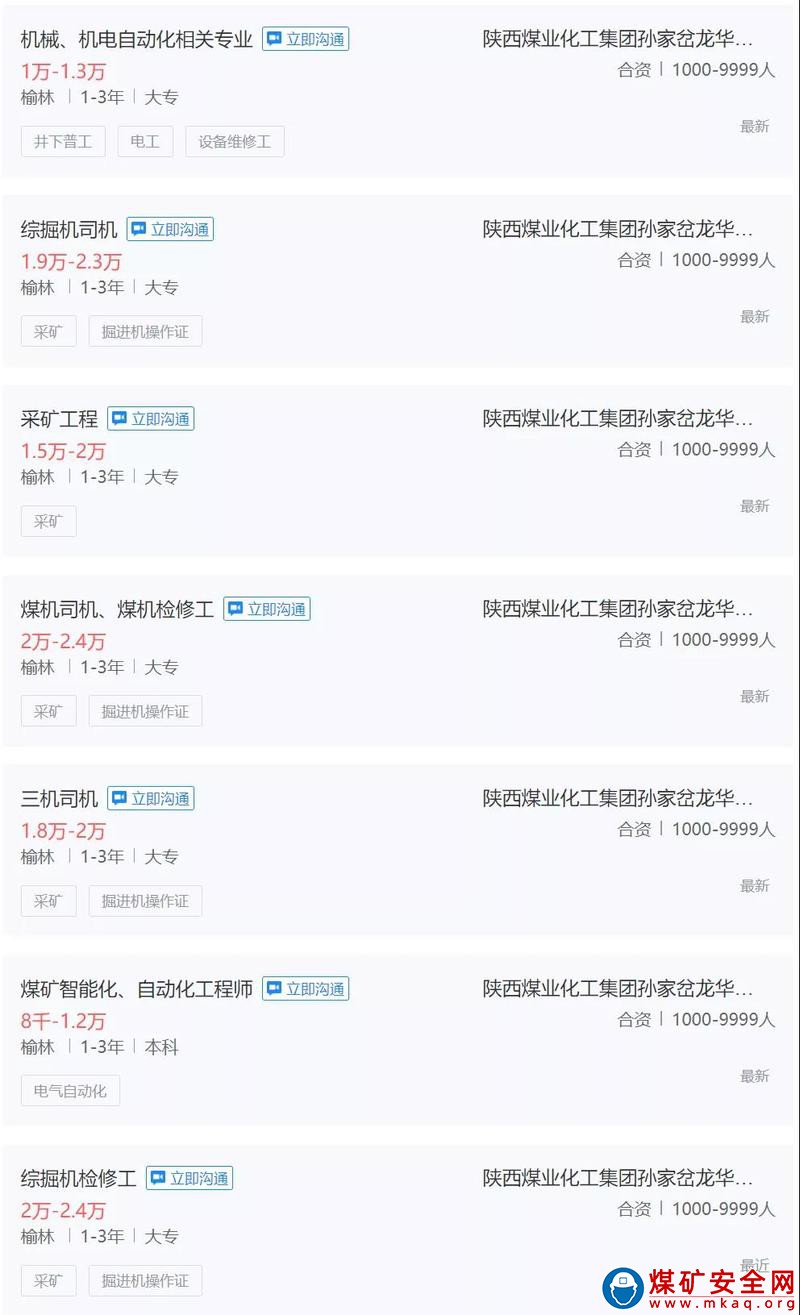Viewport: 800px width, 1315px height.
Task: Open the 综掘机司机 job card
Action: click(69, 230)
